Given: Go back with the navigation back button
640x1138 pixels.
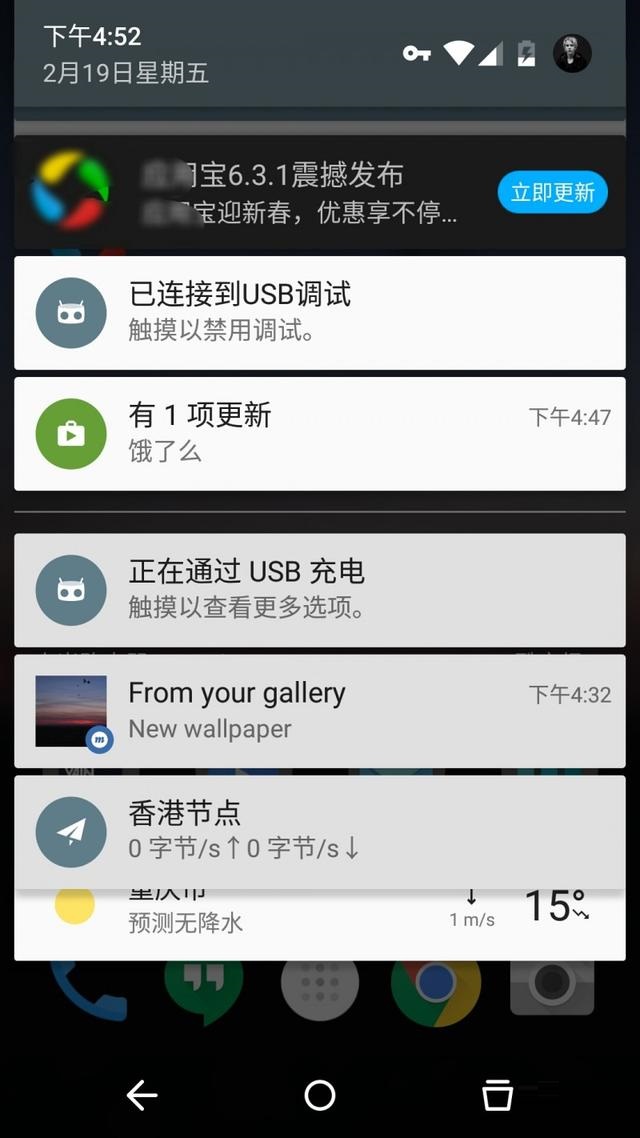Looking at the screenshot, I should pyautogui.click(x=142, y=1096).
